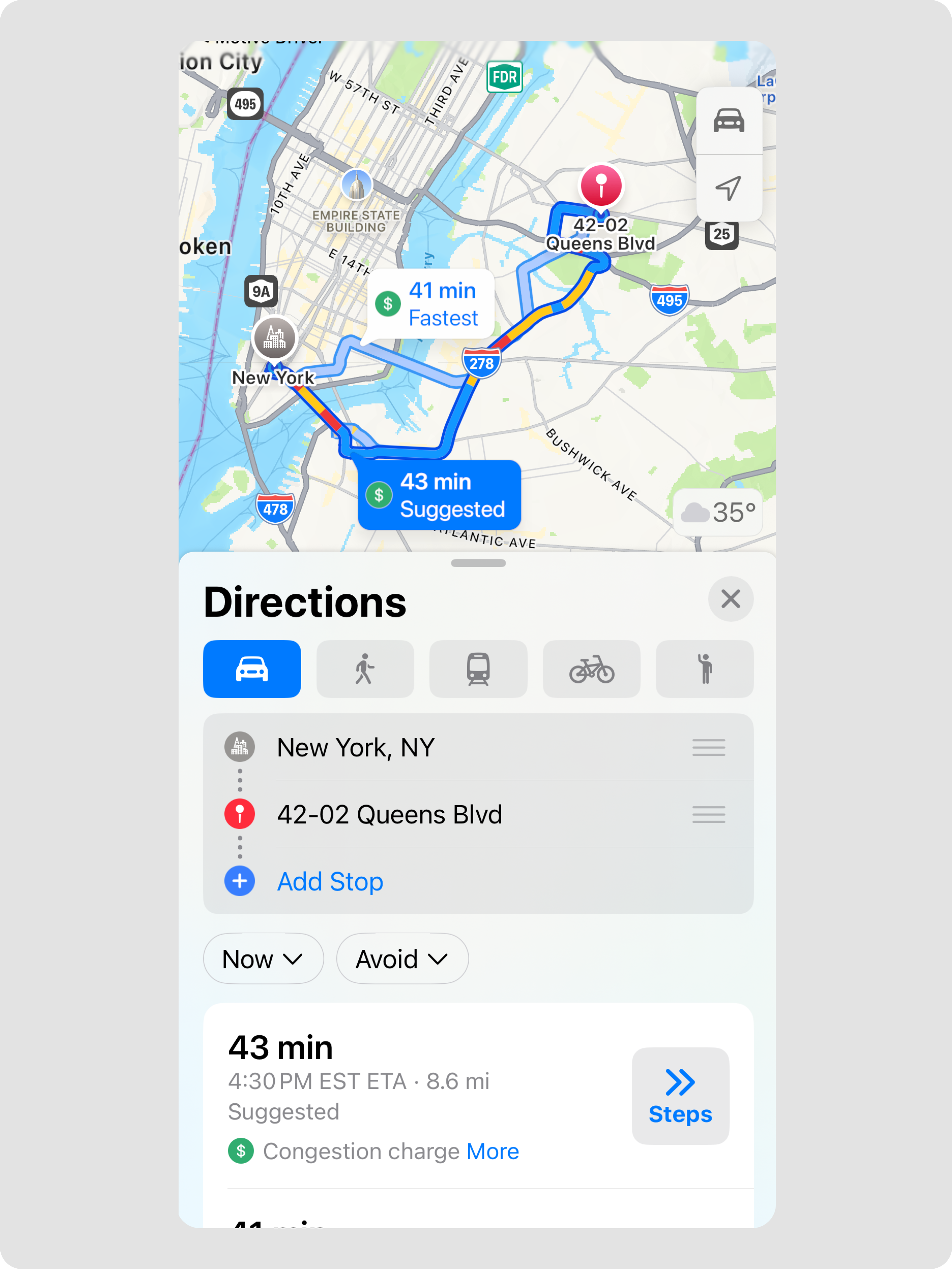Open the Avoid options dropdown

pyautogui.click(x=402, y=959)
